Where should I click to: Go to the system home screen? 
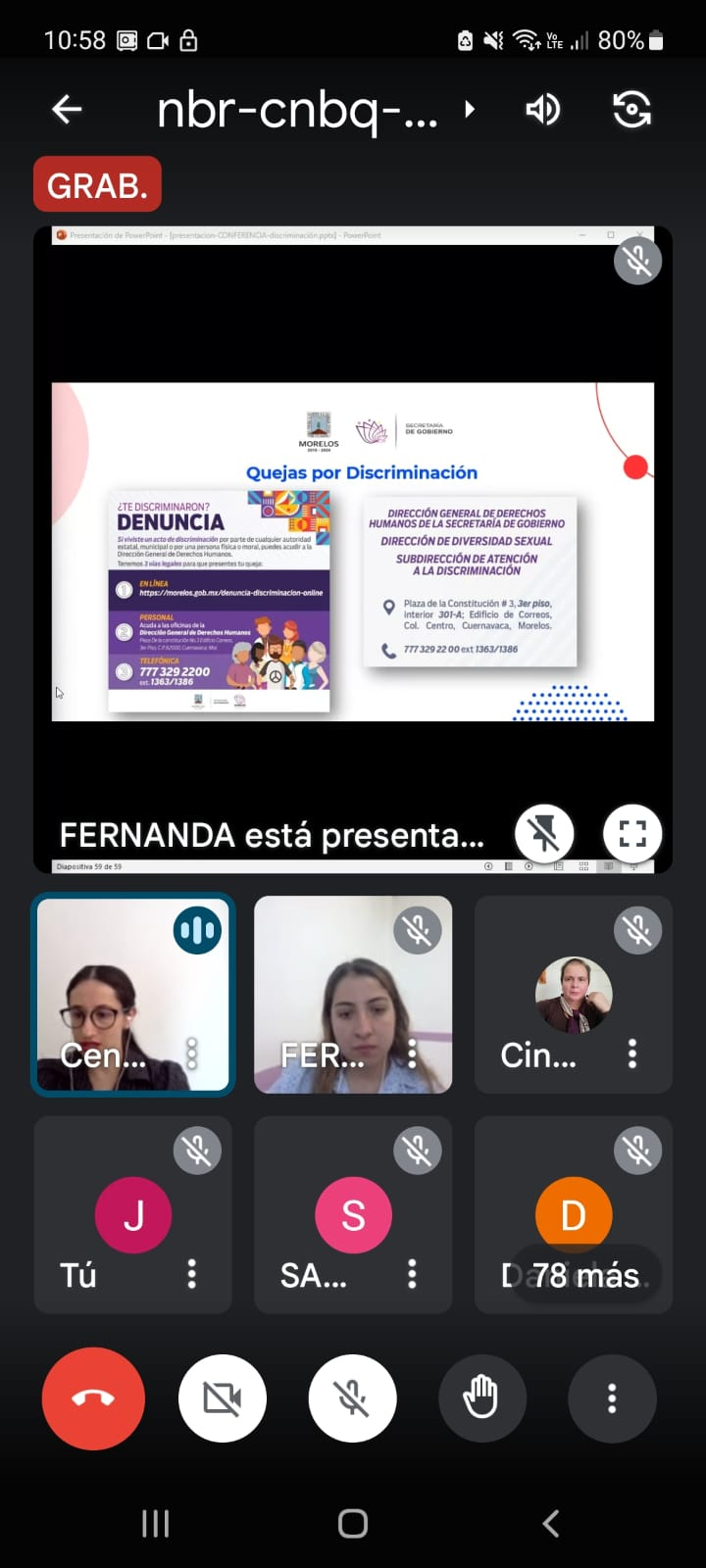[x=353, y=1523]
